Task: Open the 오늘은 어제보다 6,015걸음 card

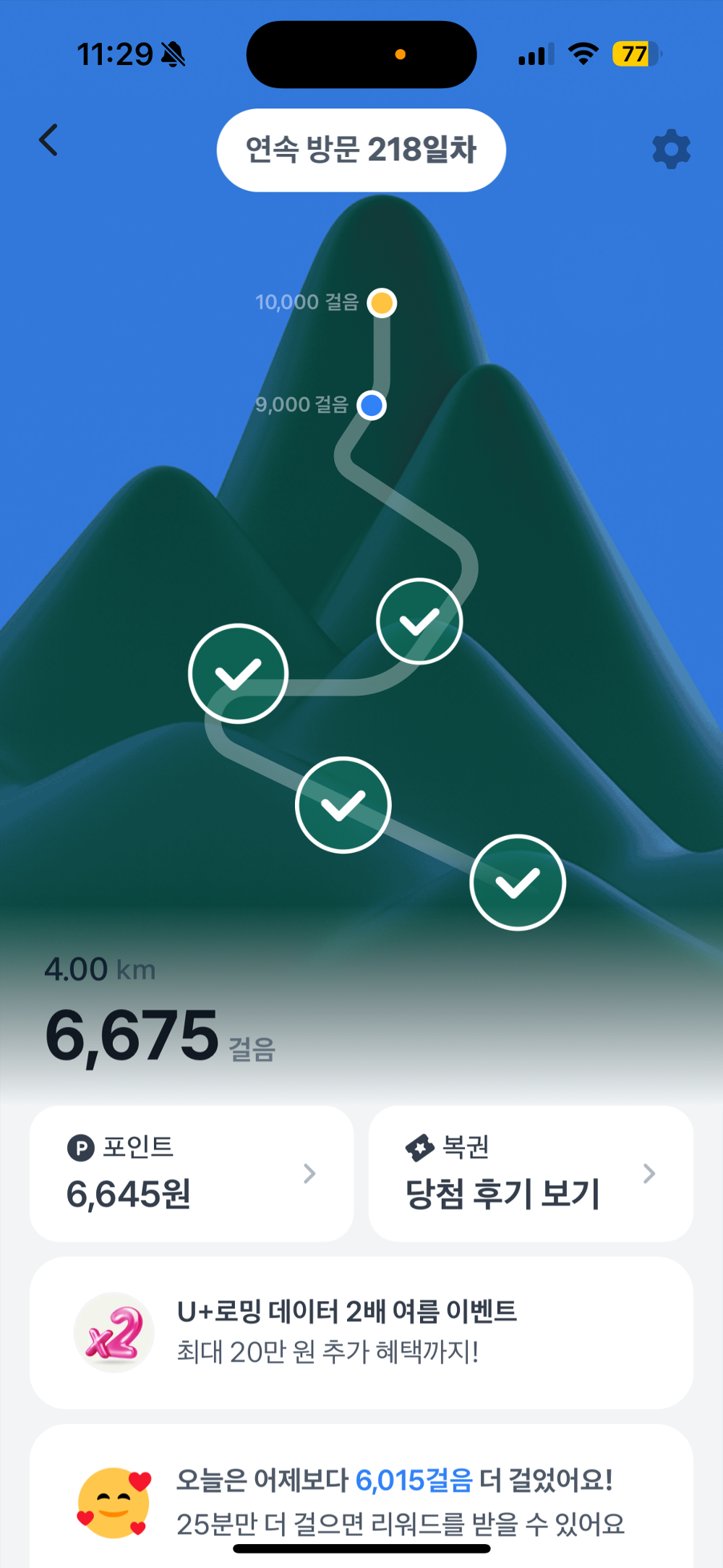Action: 361,1501
